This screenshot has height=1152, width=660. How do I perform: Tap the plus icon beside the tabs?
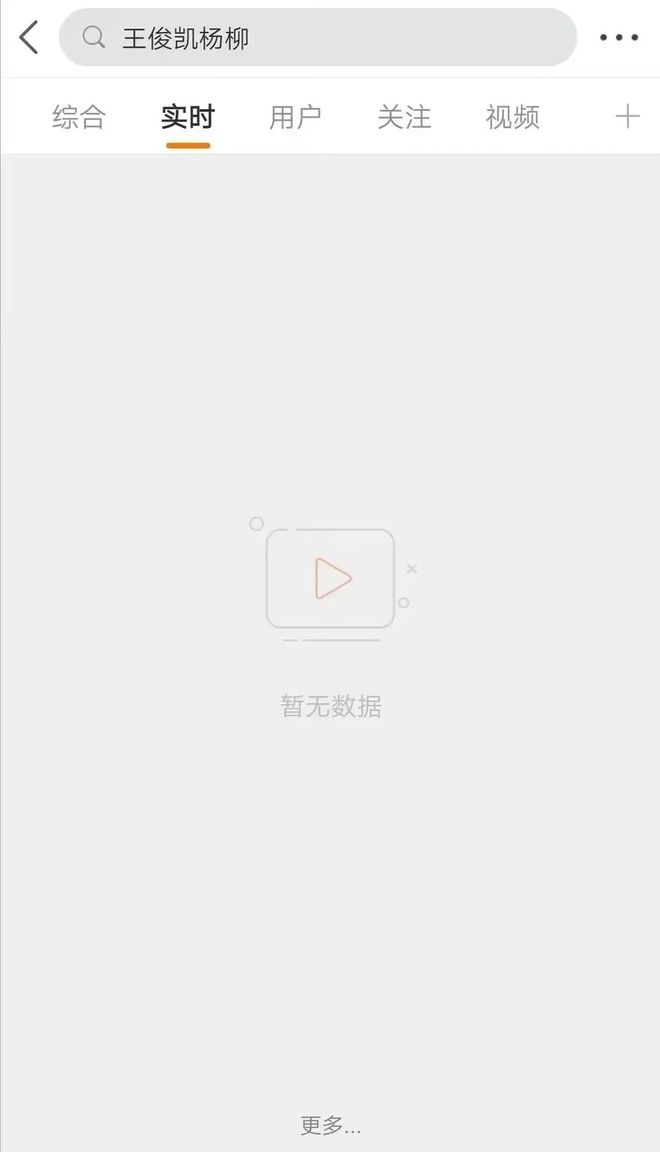[628, 116]
